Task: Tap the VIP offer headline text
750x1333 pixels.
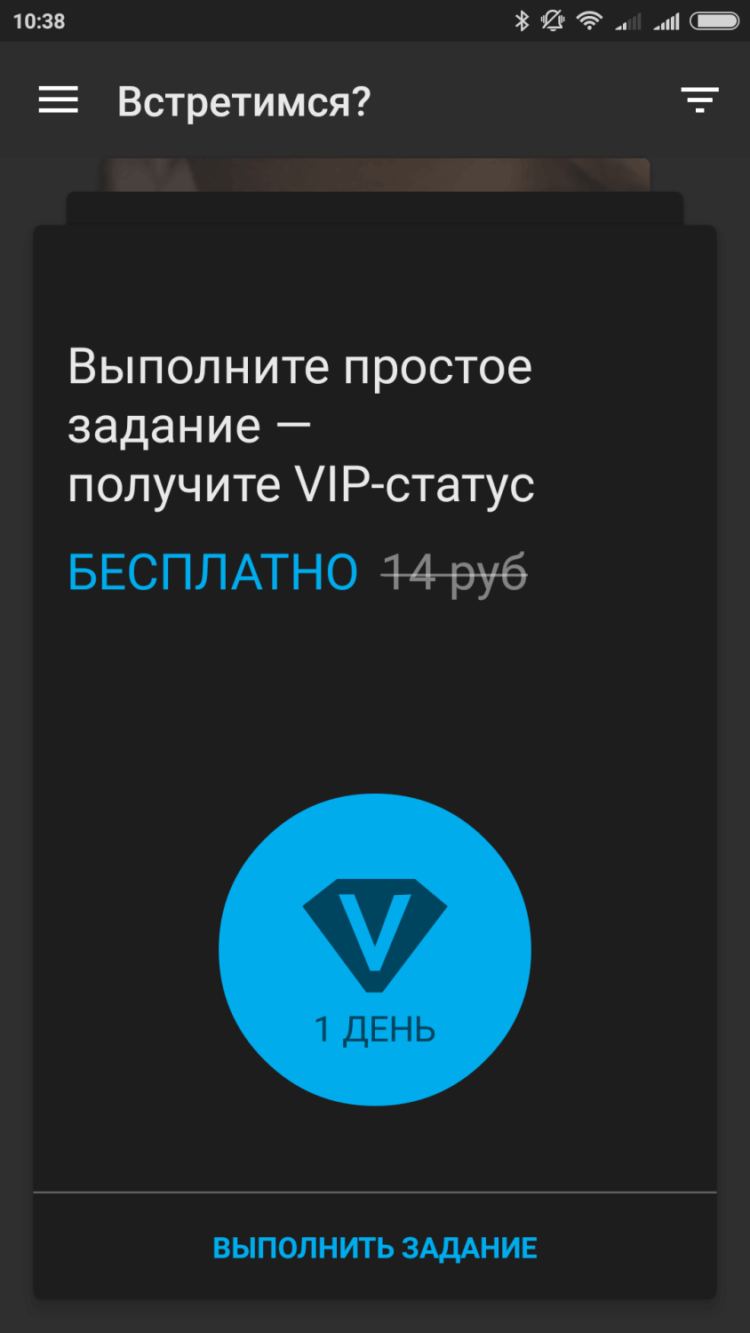Action: click(x=300, y=425)
